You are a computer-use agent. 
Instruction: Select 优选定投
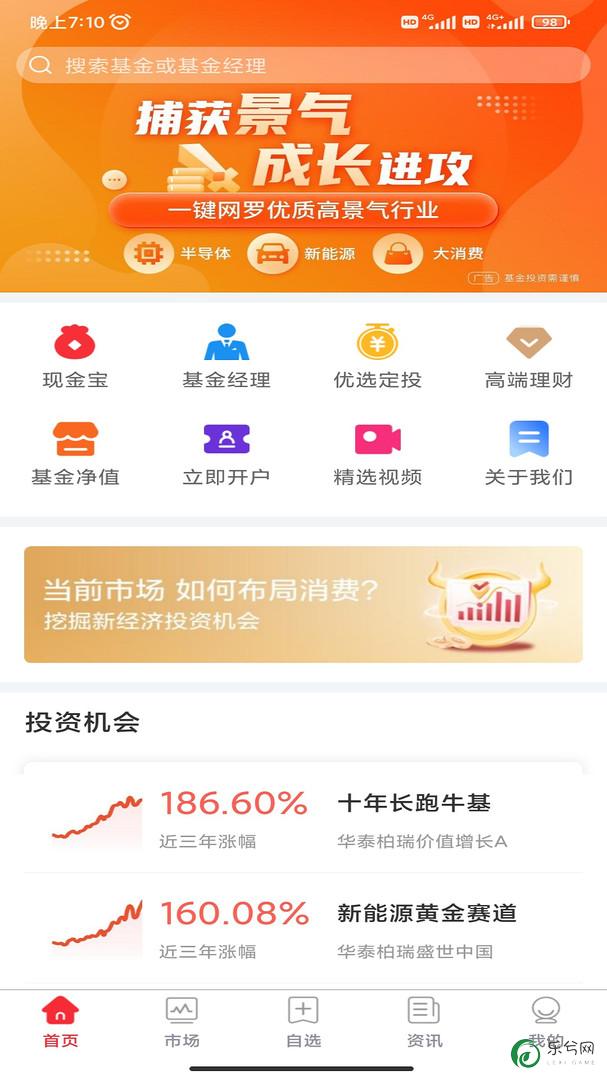[377, 357]
